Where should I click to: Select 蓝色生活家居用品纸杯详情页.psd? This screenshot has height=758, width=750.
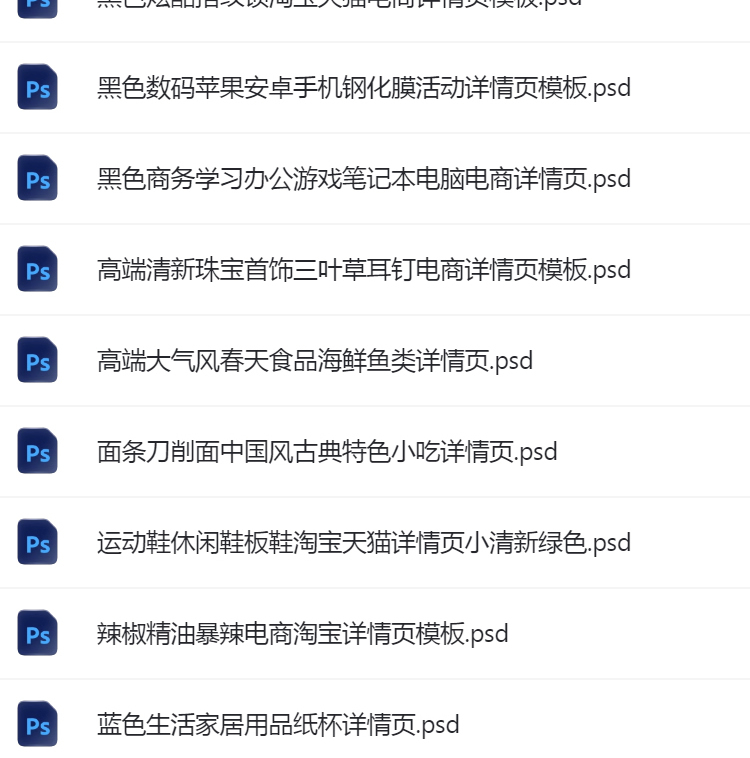[278, 725]
